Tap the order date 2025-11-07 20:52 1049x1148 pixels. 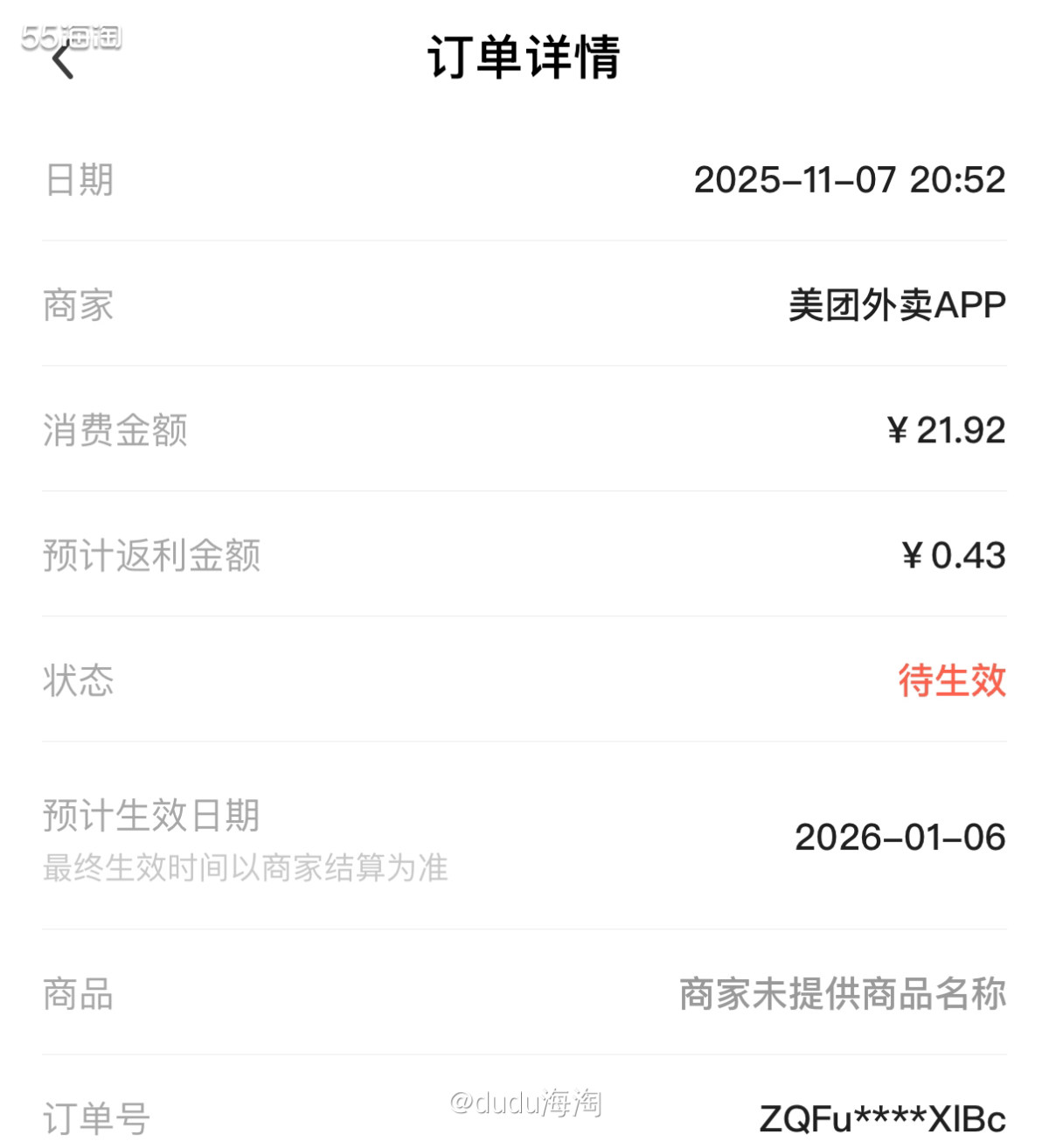click(850, 180)
